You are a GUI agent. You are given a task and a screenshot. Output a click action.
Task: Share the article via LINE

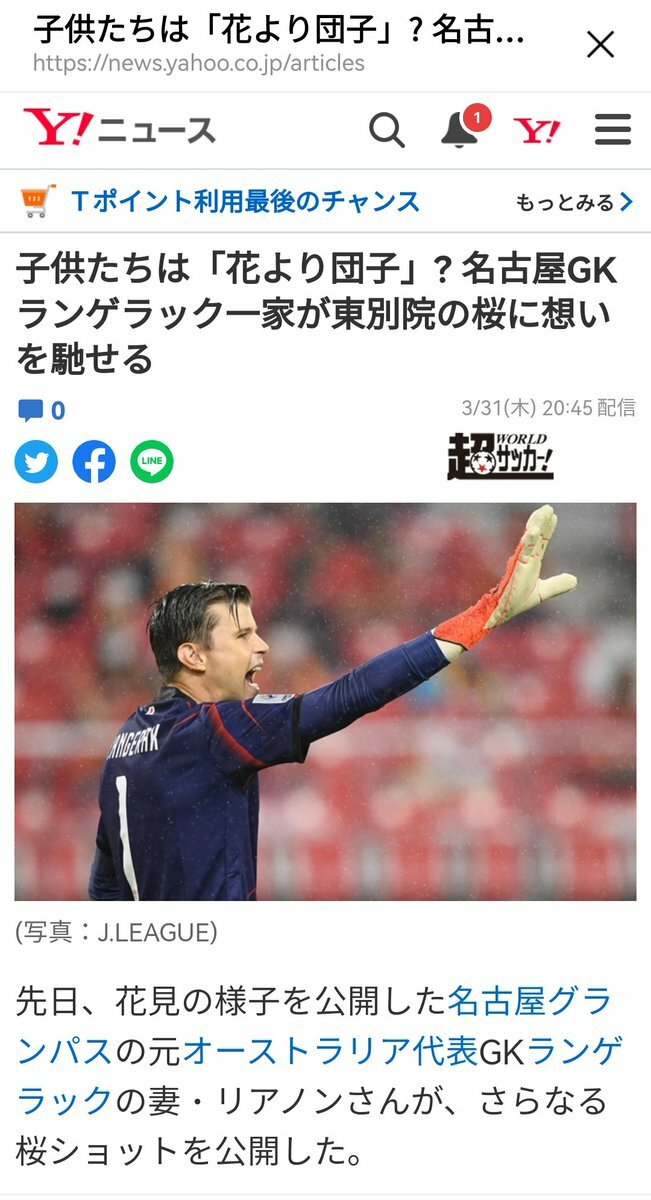pos(151,462)
